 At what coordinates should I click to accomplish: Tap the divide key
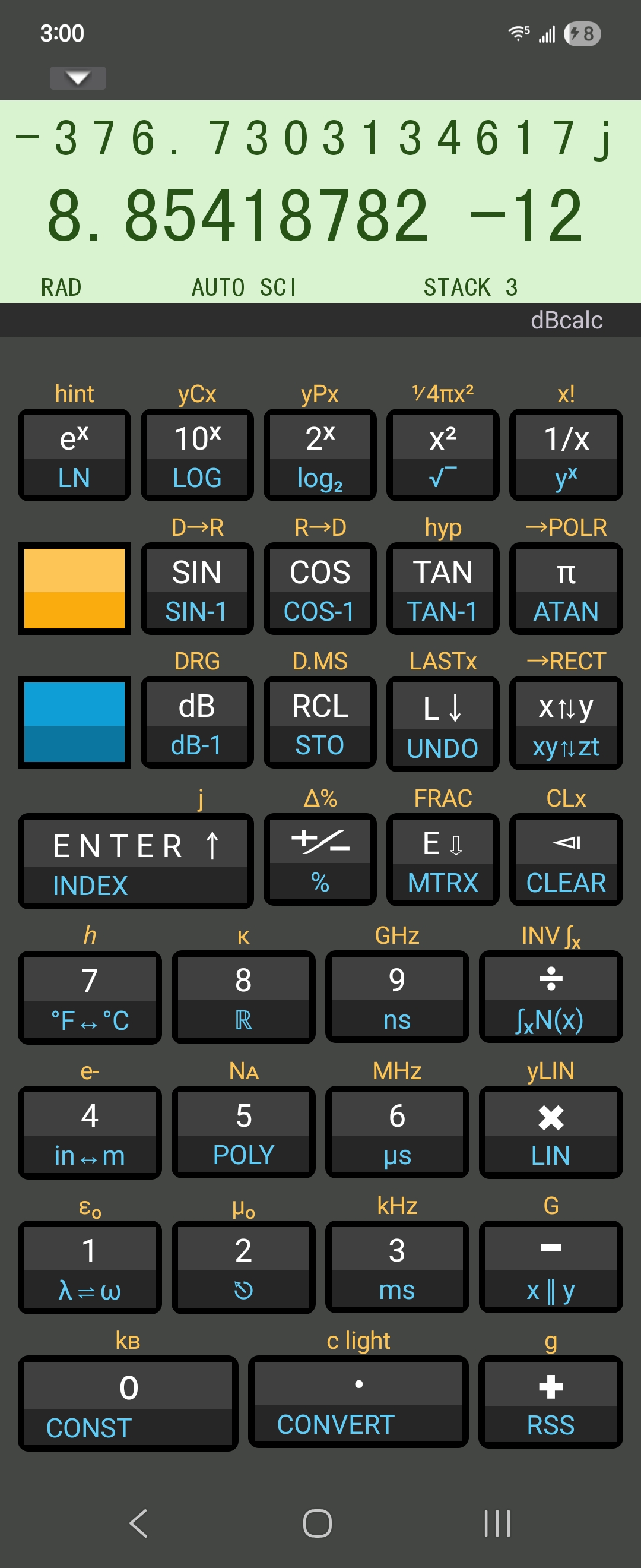tap(550, 997)
